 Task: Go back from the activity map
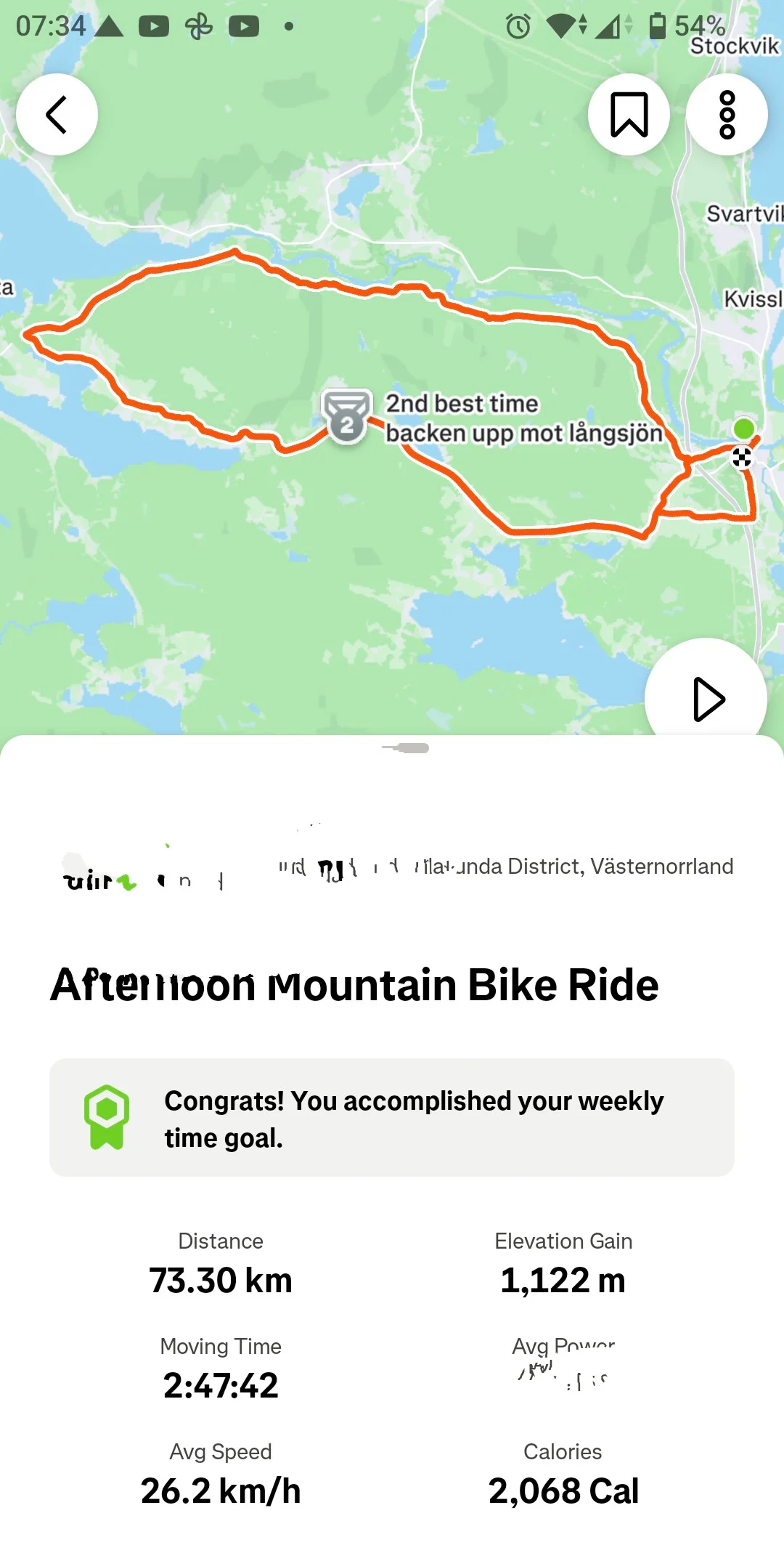point(57,115)
